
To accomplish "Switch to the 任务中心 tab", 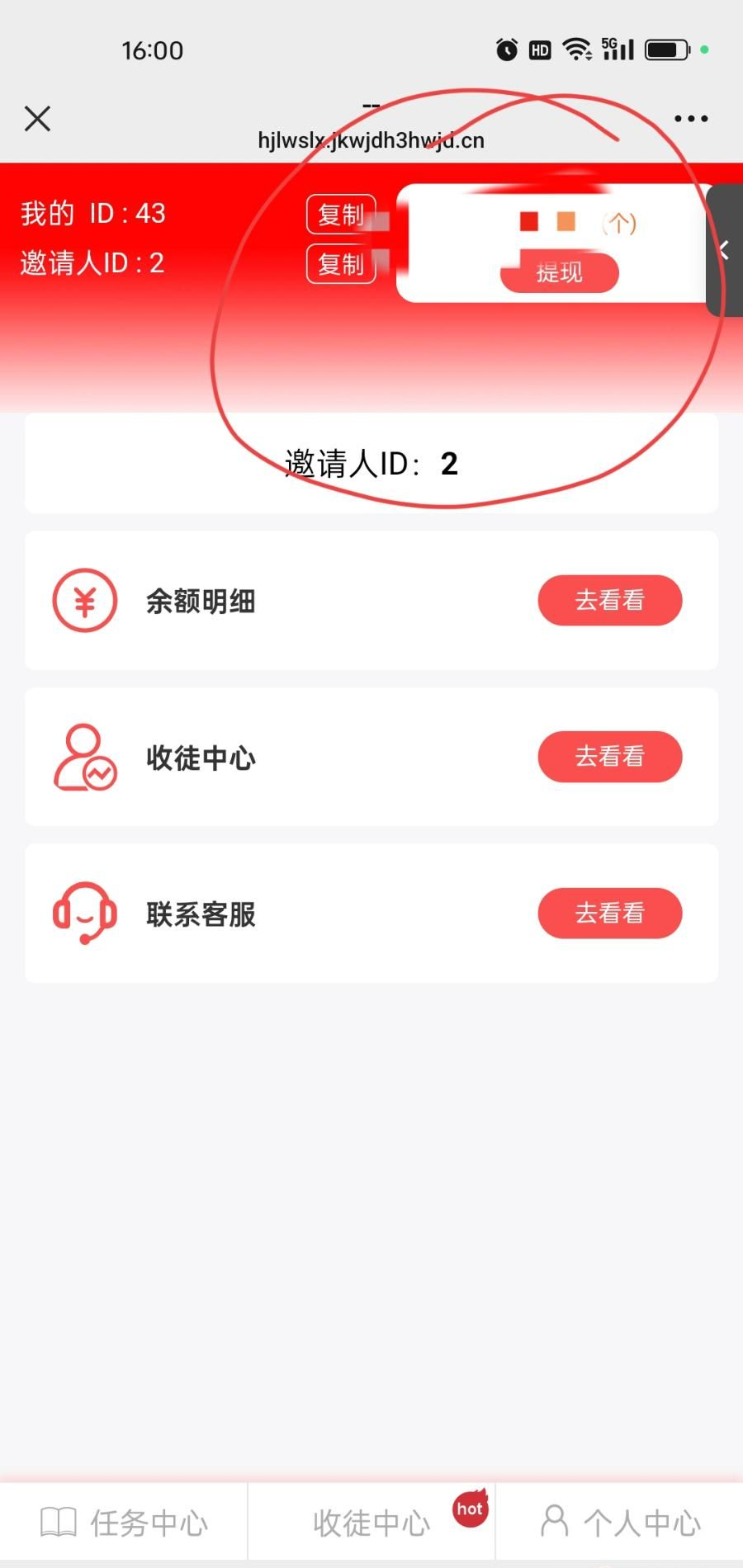I will coord(124,1523).
